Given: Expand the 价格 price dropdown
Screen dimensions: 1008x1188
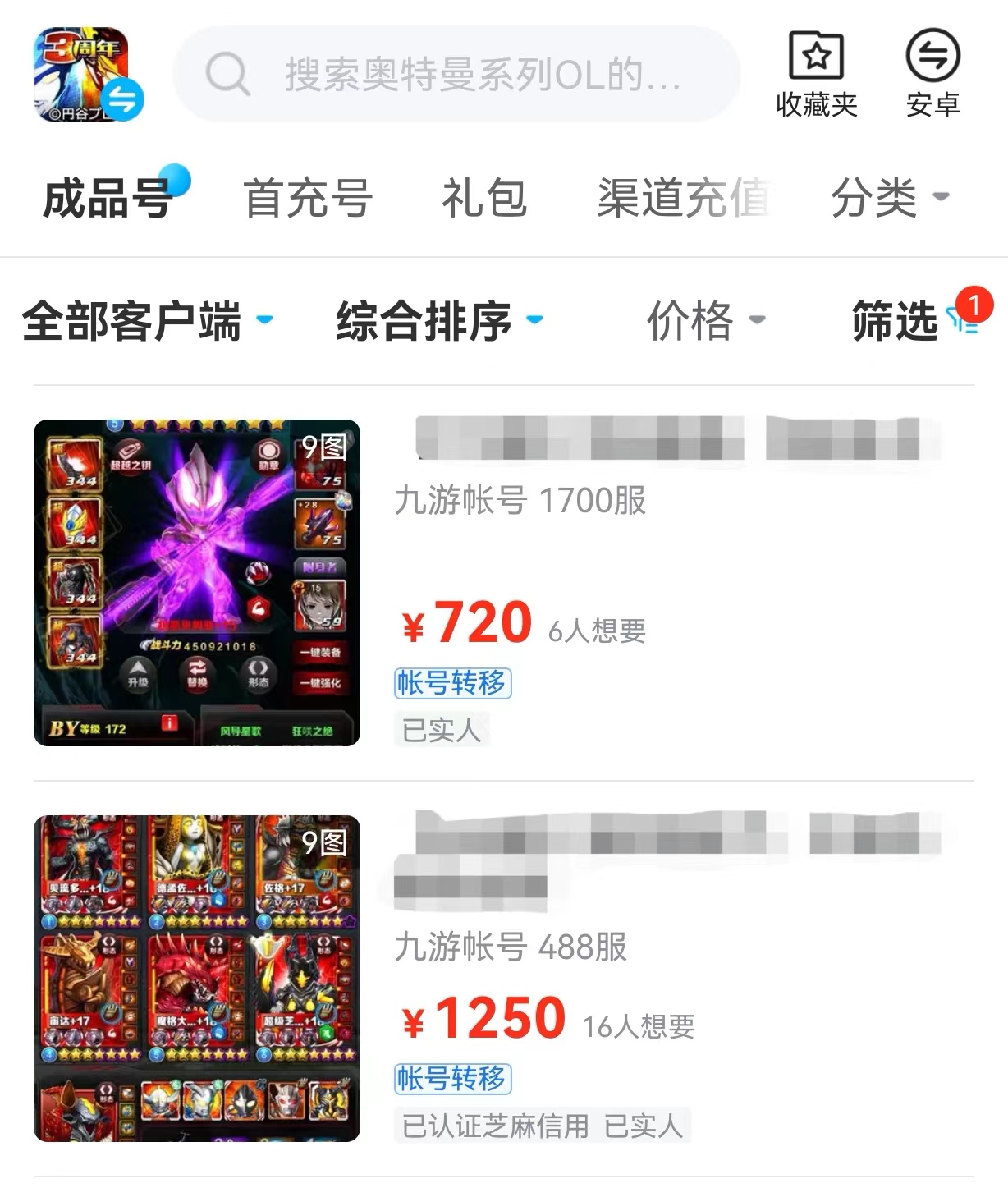Looking at the screenshot, I should coord(704,321).
